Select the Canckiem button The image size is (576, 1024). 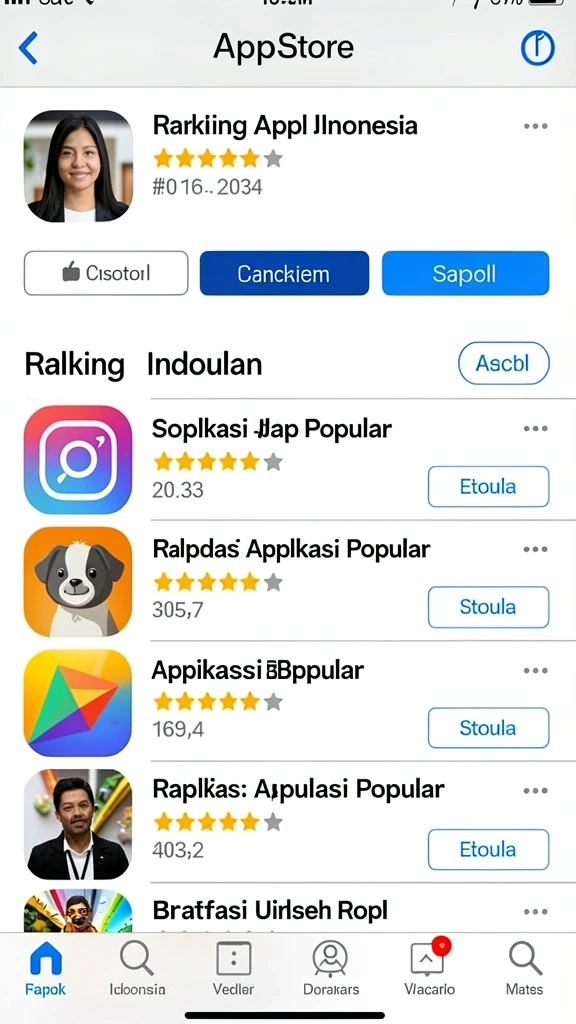coord(284,273)
